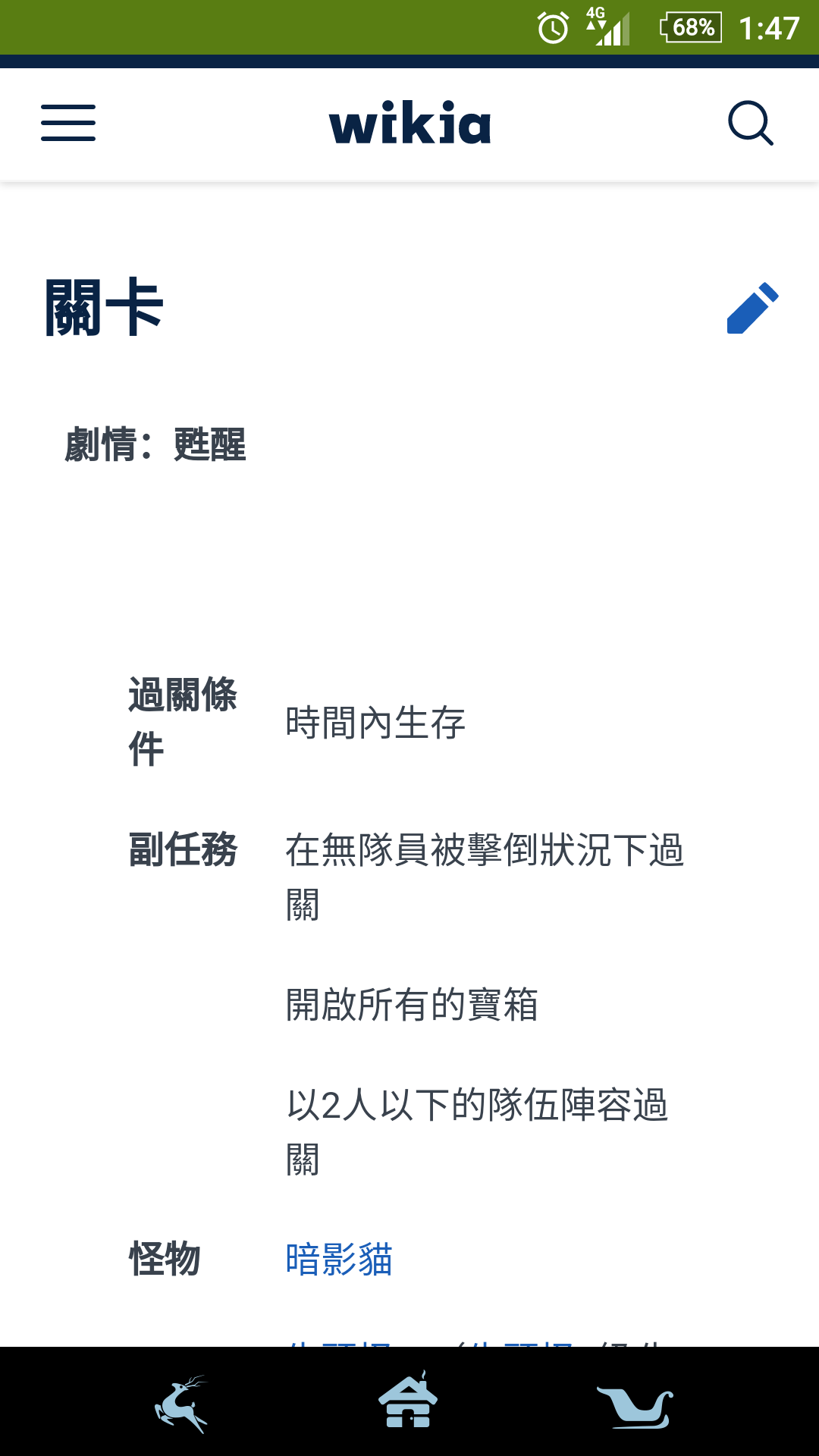Tap the wikia logo header
Viewport: 819px width, 1456px height.
tap(410, 123)
